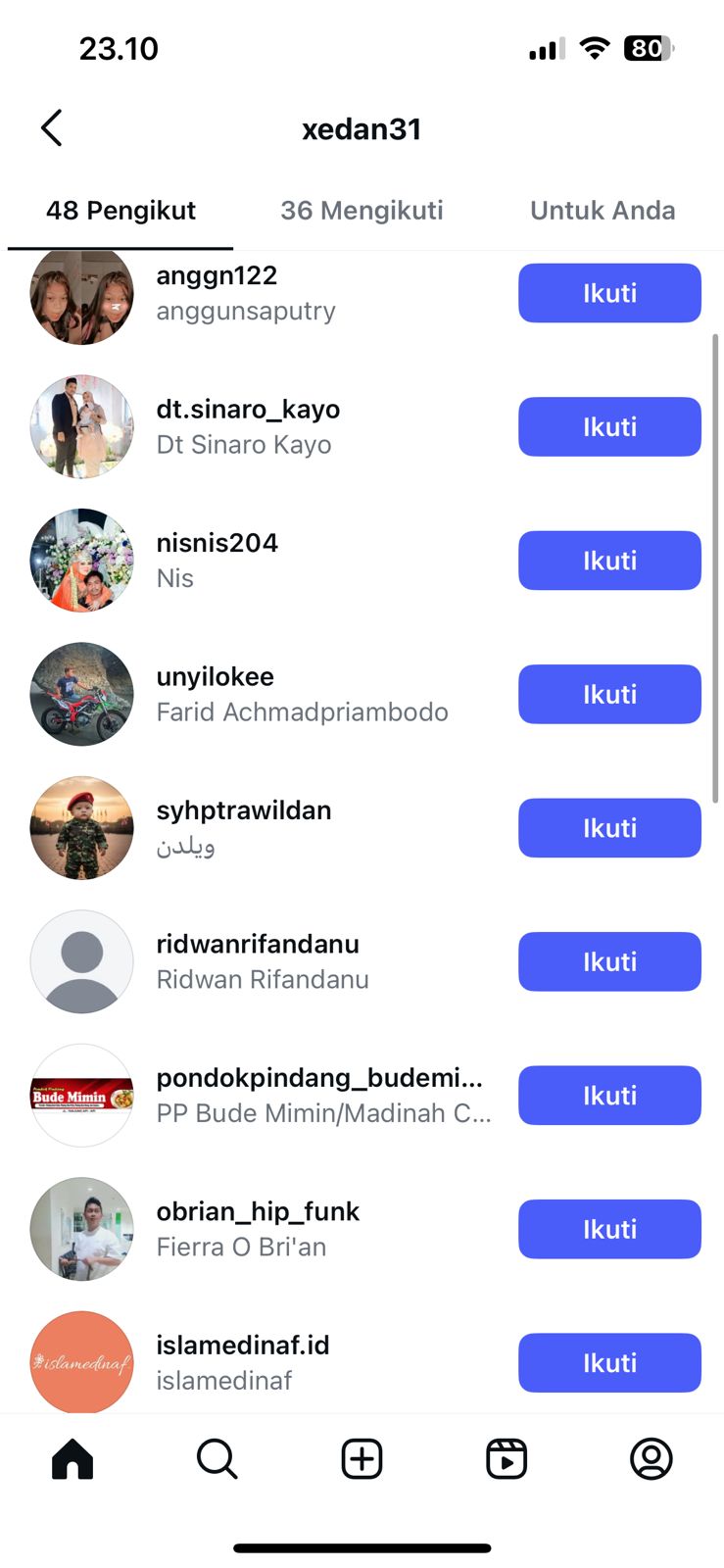The image size is (724, 1568).
Task: Follow the pondokpindang_budemi... account
Action: 608,1096
